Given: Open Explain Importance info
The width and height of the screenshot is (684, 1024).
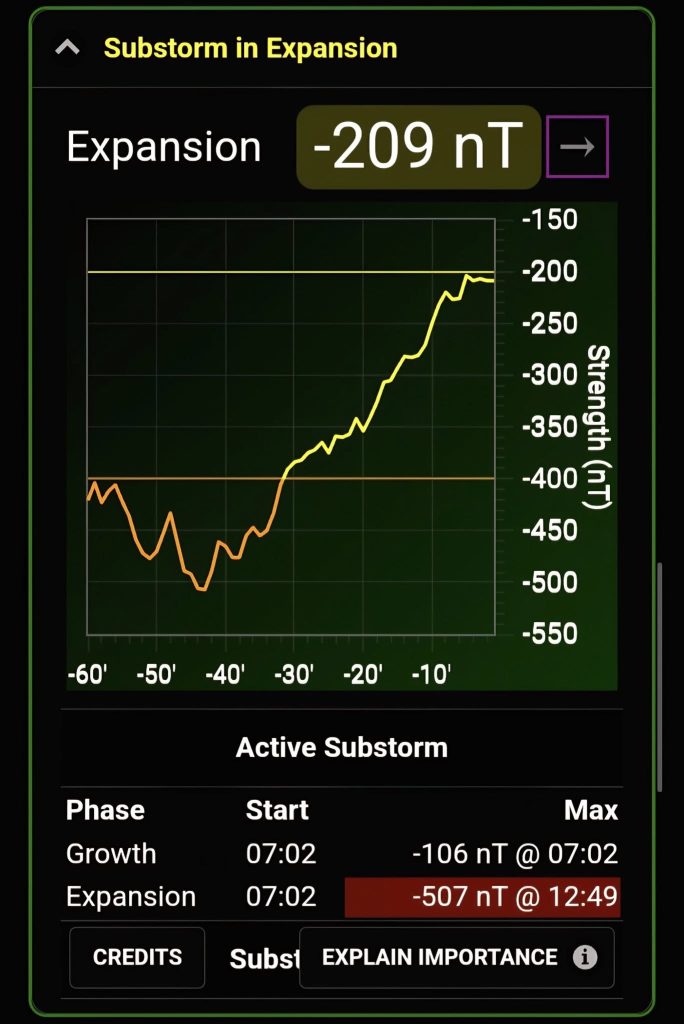Looking at the screenshot, I should [457, 957].
